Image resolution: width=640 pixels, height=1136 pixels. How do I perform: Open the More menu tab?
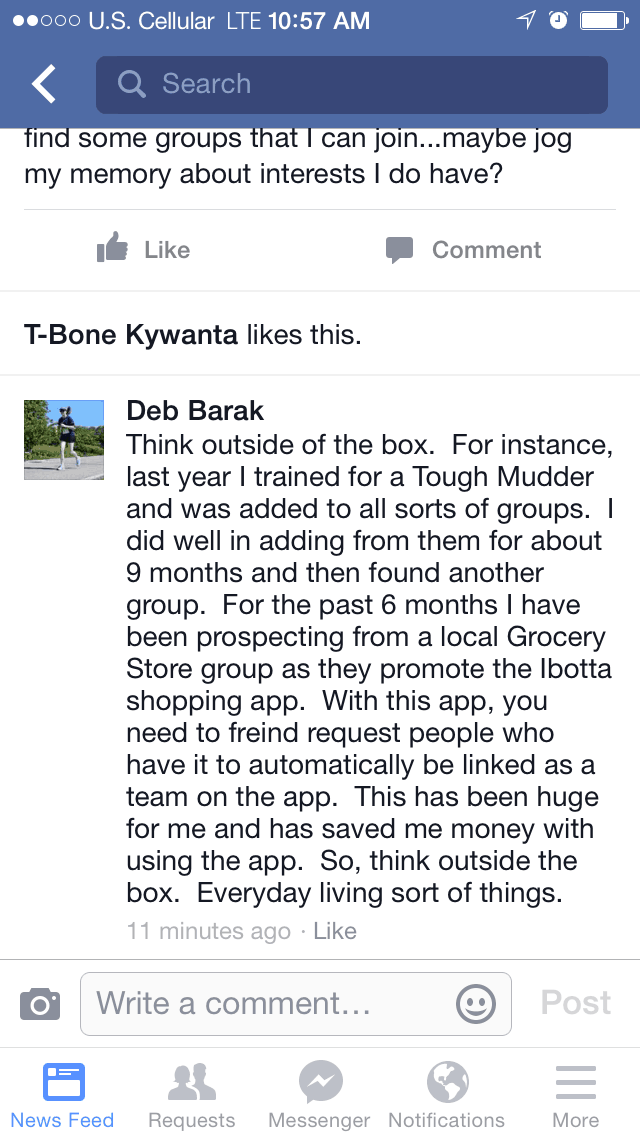576,1095
